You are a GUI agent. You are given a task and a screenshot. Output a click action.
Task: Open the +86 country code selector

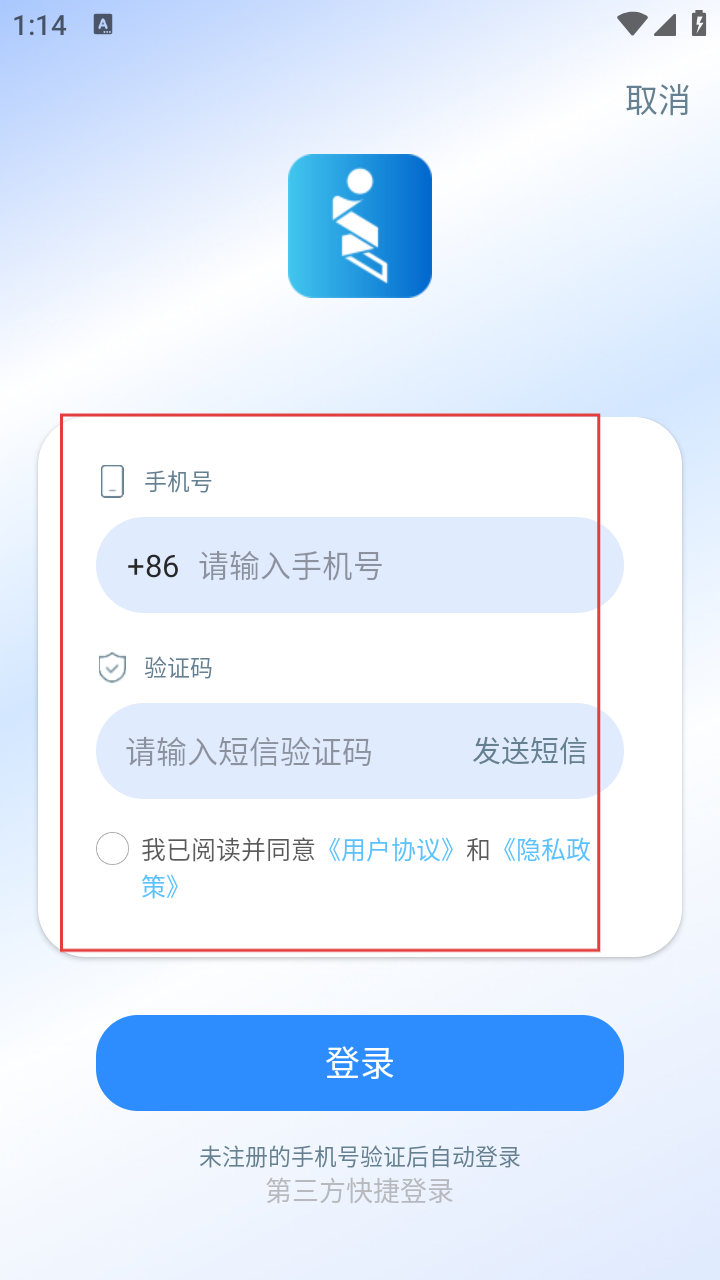153,567
